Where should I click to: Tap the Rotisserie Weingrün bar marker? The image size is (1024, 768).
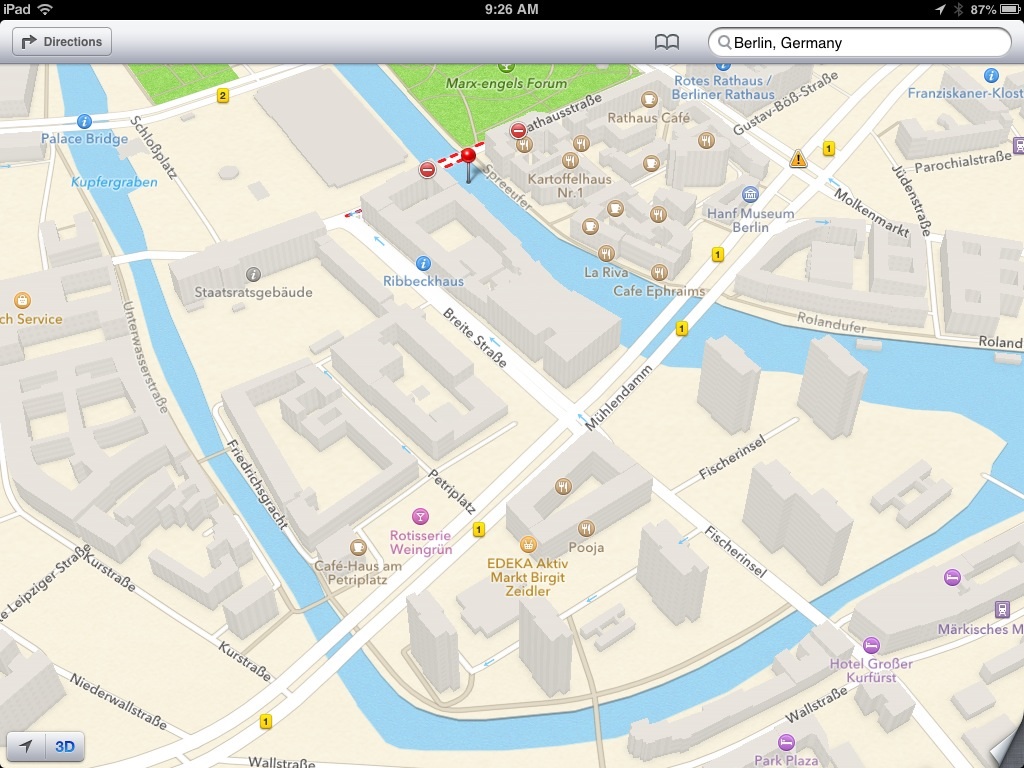[421, 517]
